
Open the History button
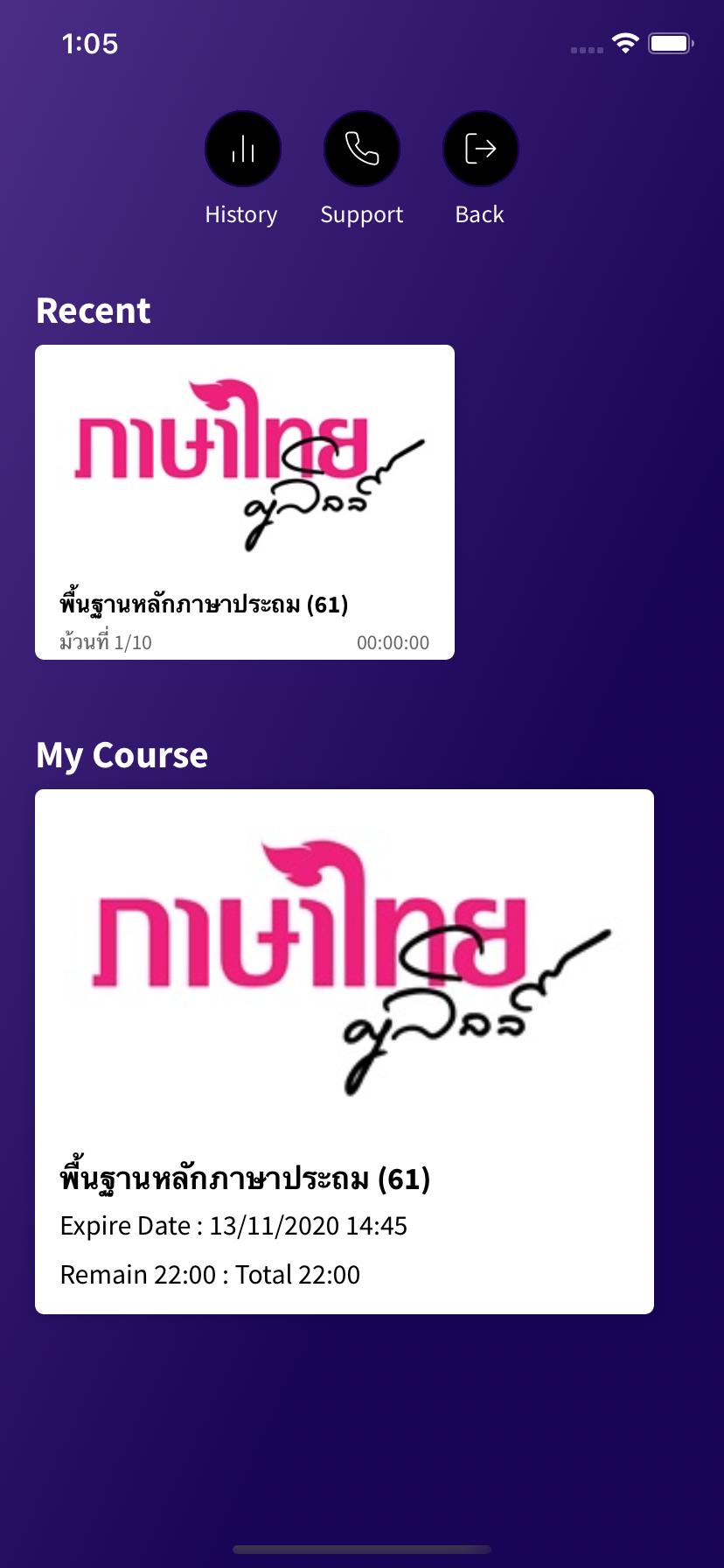pyautogui.click(x=243, y=149)
